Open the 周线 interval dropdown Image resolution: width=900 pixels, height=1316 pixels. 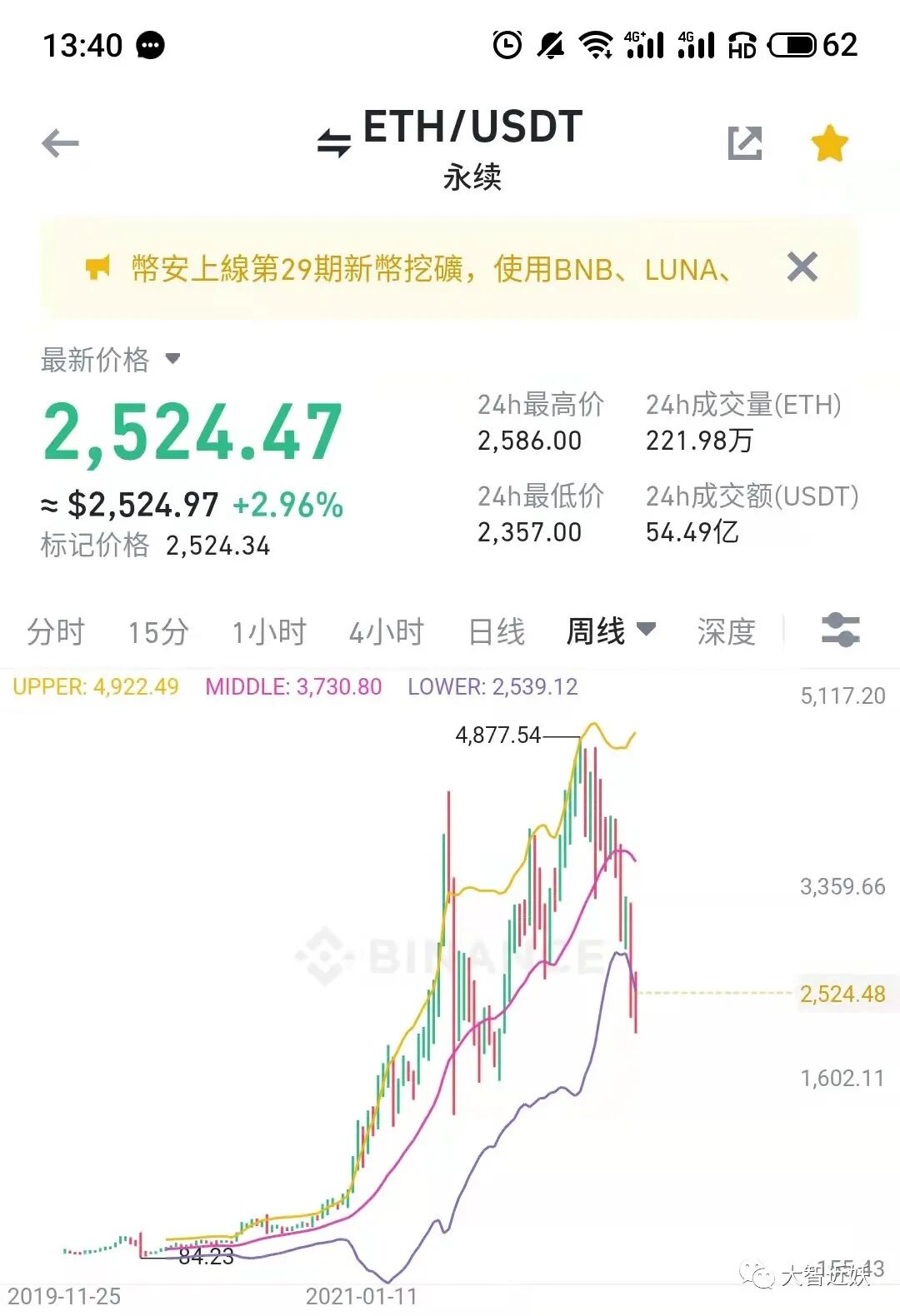611,631
